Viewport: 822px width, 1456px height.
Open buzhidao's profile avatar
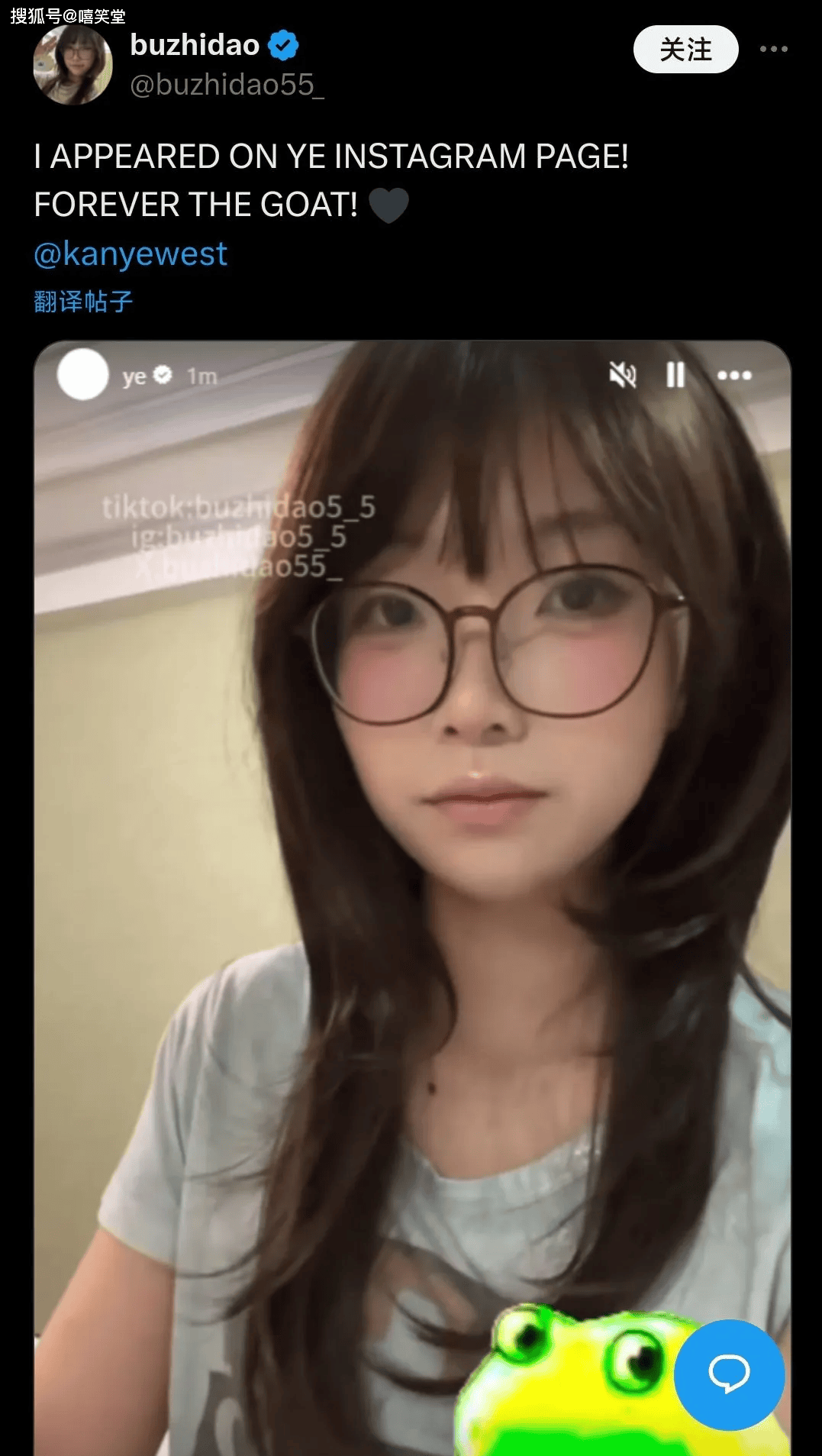click(73, 66)
